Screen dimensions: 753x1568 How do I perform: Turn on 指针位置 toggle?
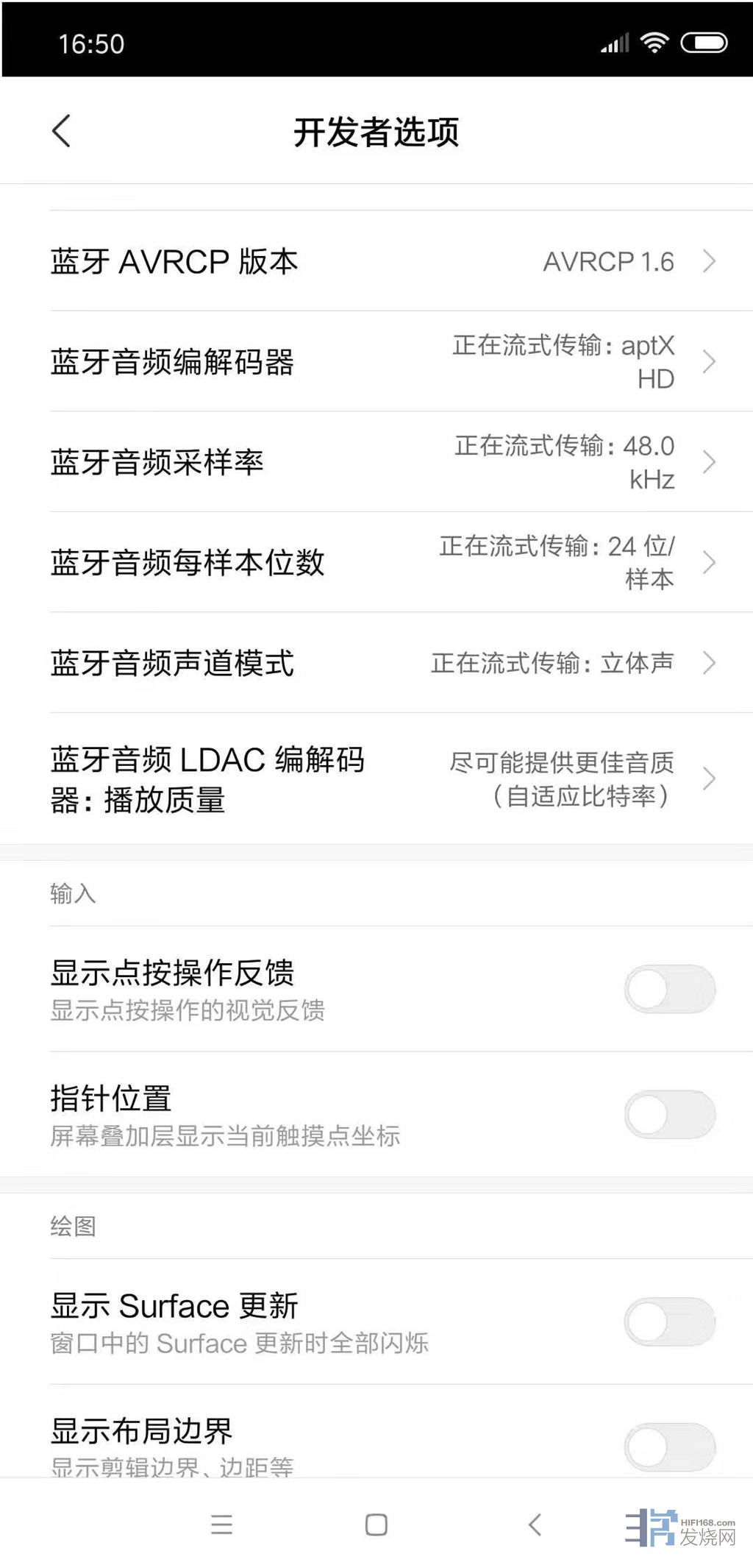click(669, 1114)
